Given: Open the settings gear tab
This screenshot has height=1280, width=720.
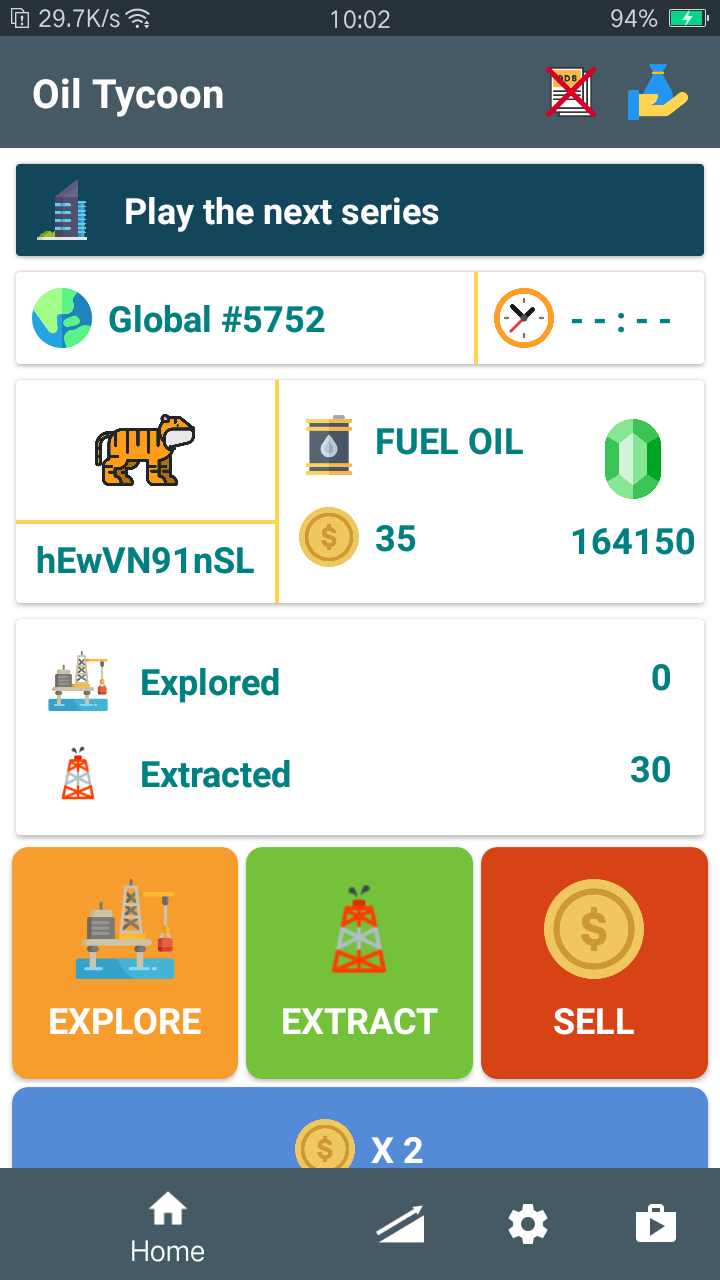Looking at the screenshot, I should (527, 1225).
